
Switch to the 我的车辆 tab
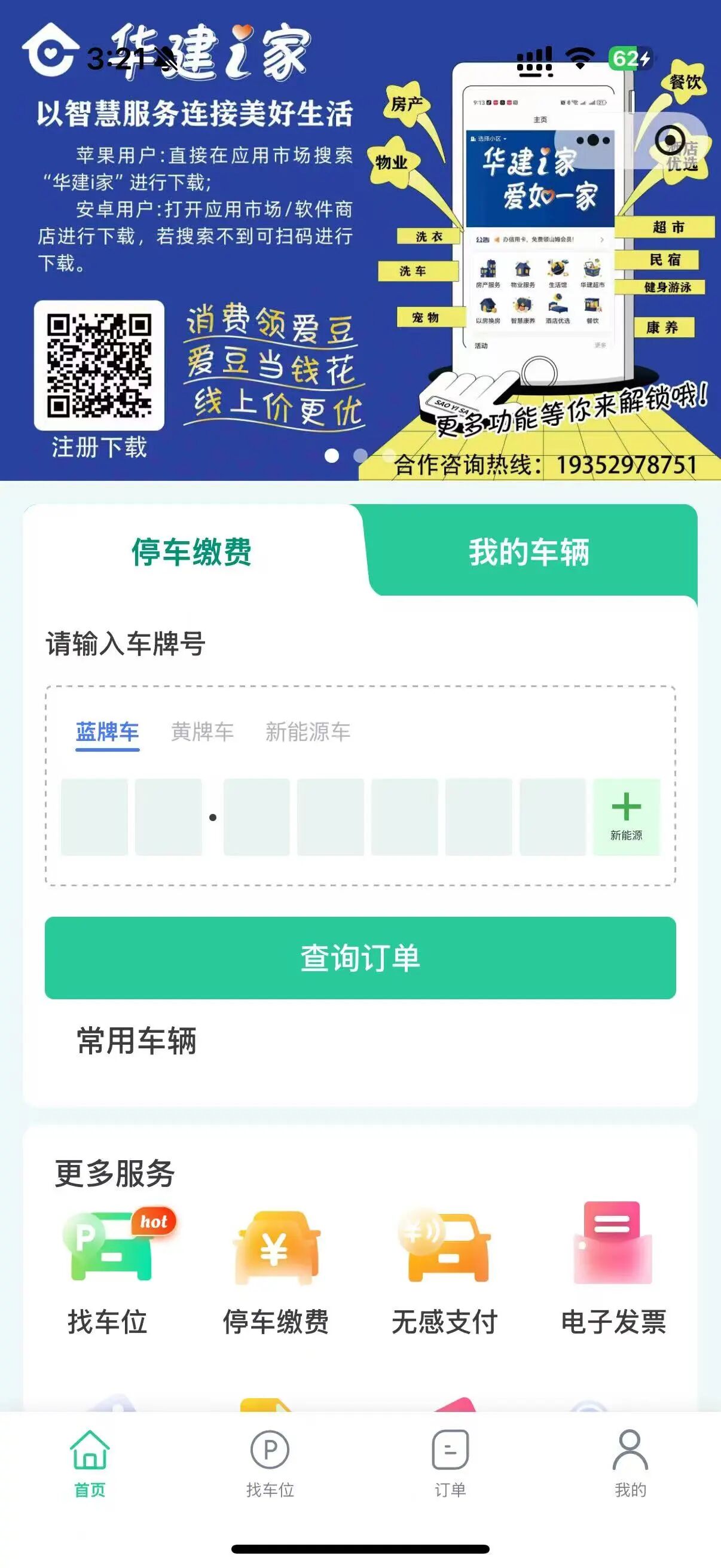point(528,552)
